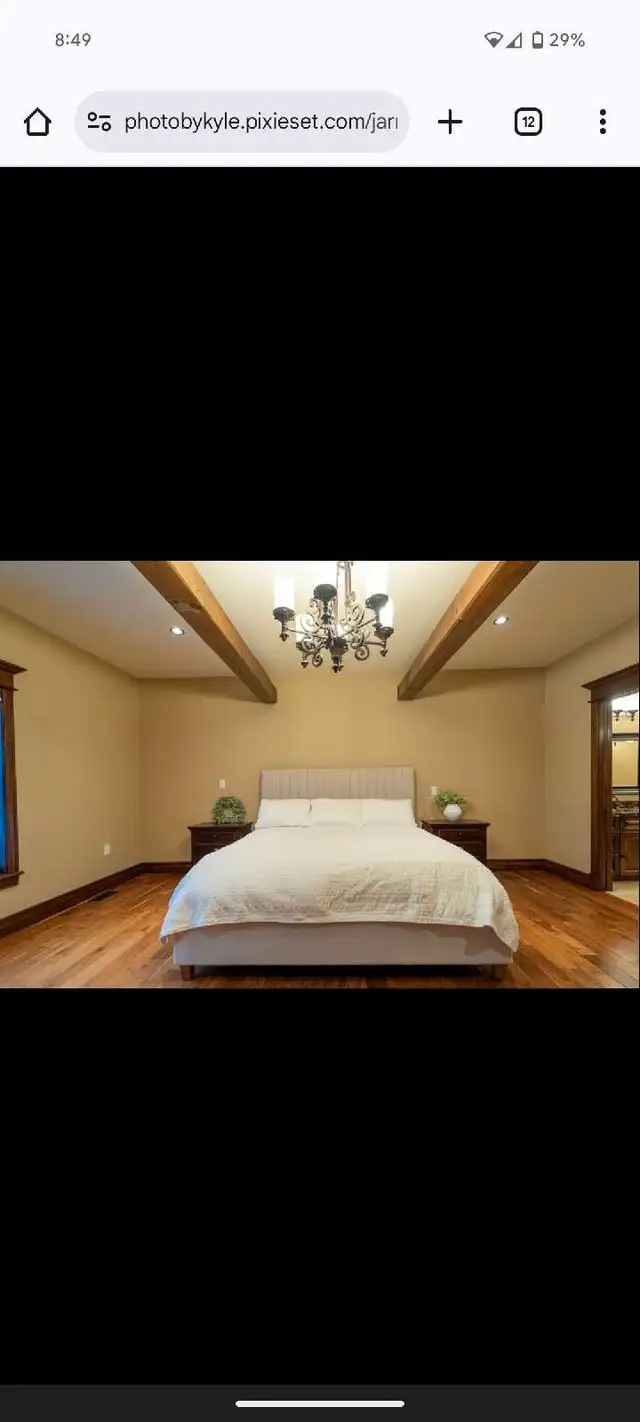
Task: Open a new tab
Action: (450, 122)
